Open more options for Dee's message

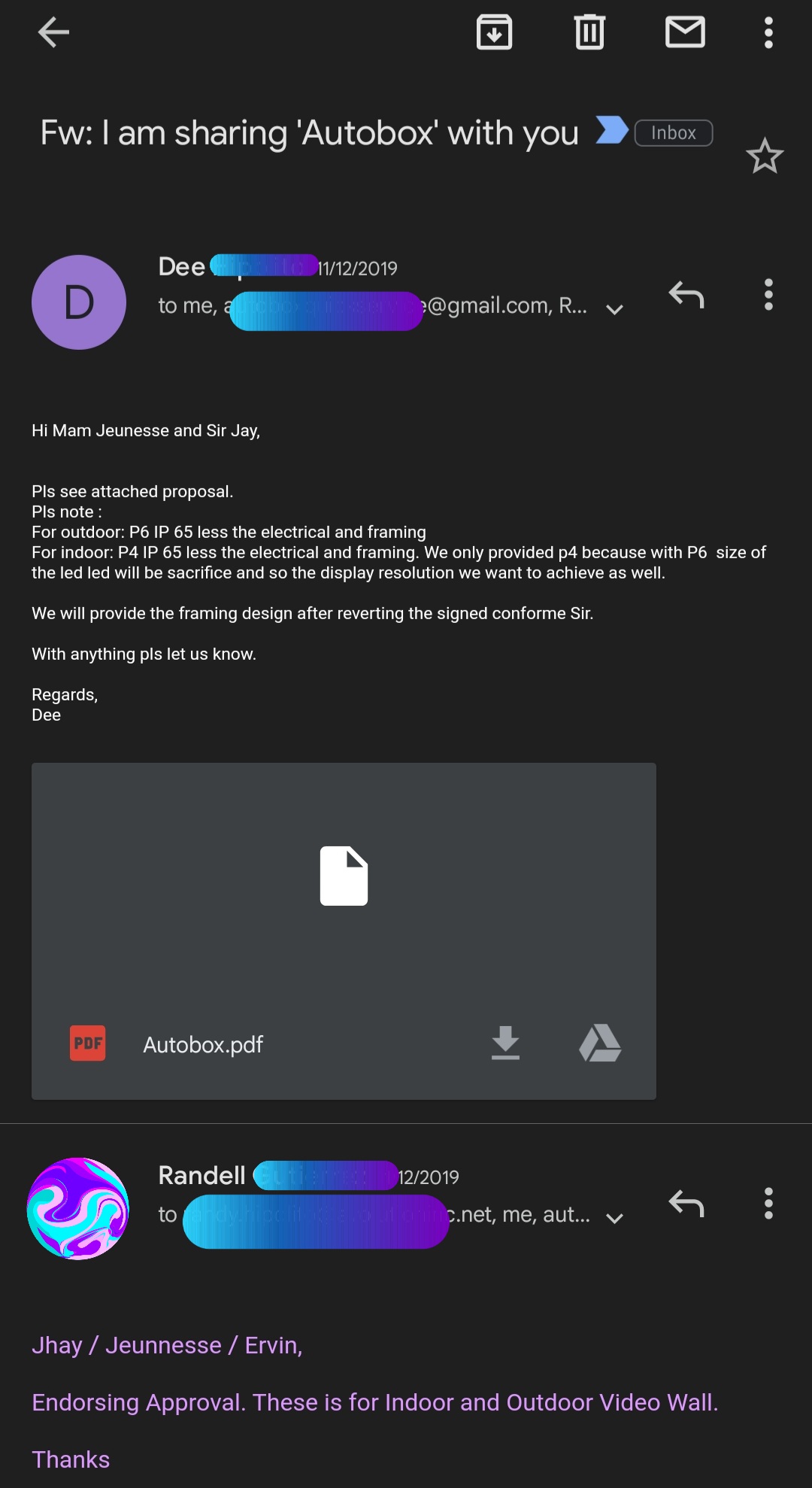[768, 295]
